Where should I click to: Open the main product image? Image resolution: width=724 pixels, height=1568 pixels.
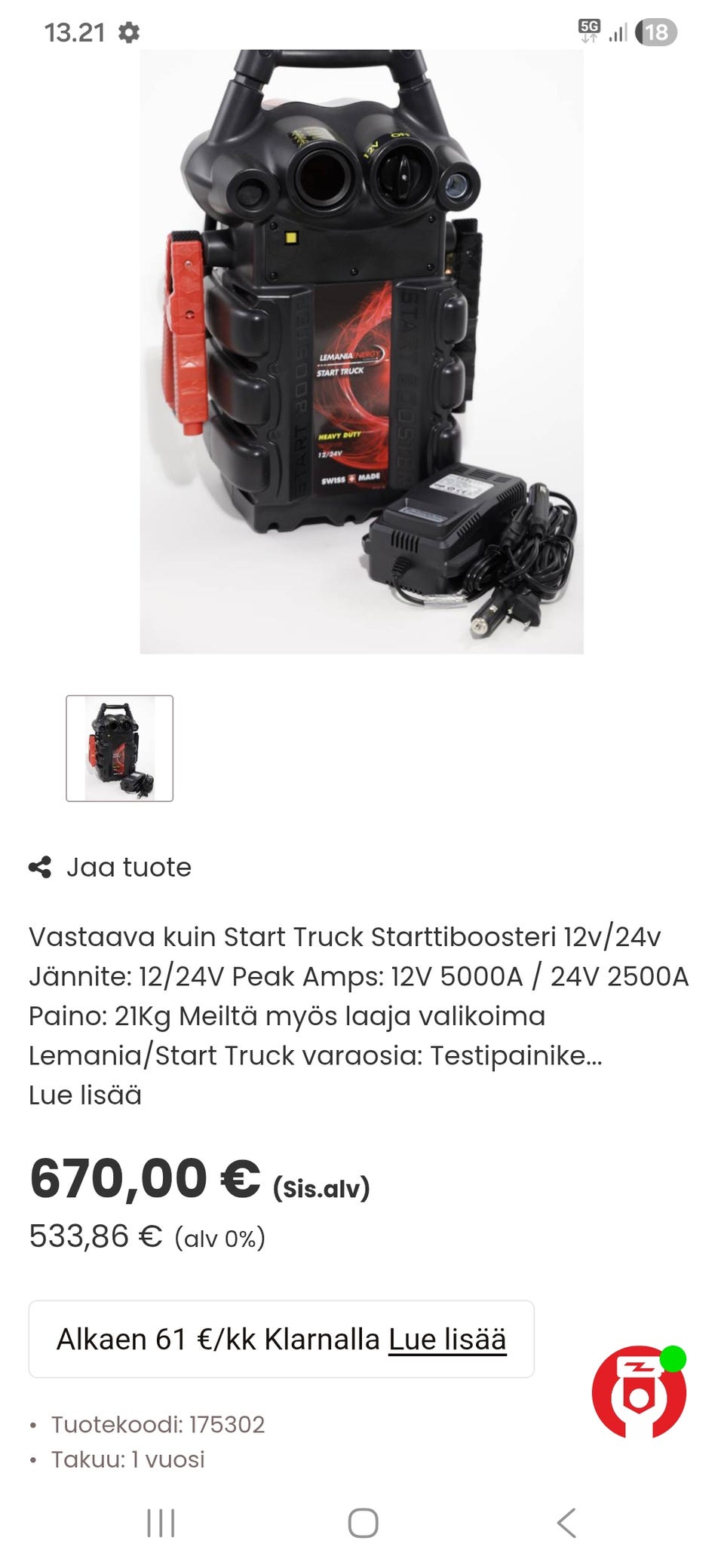(x=361, y=351)
